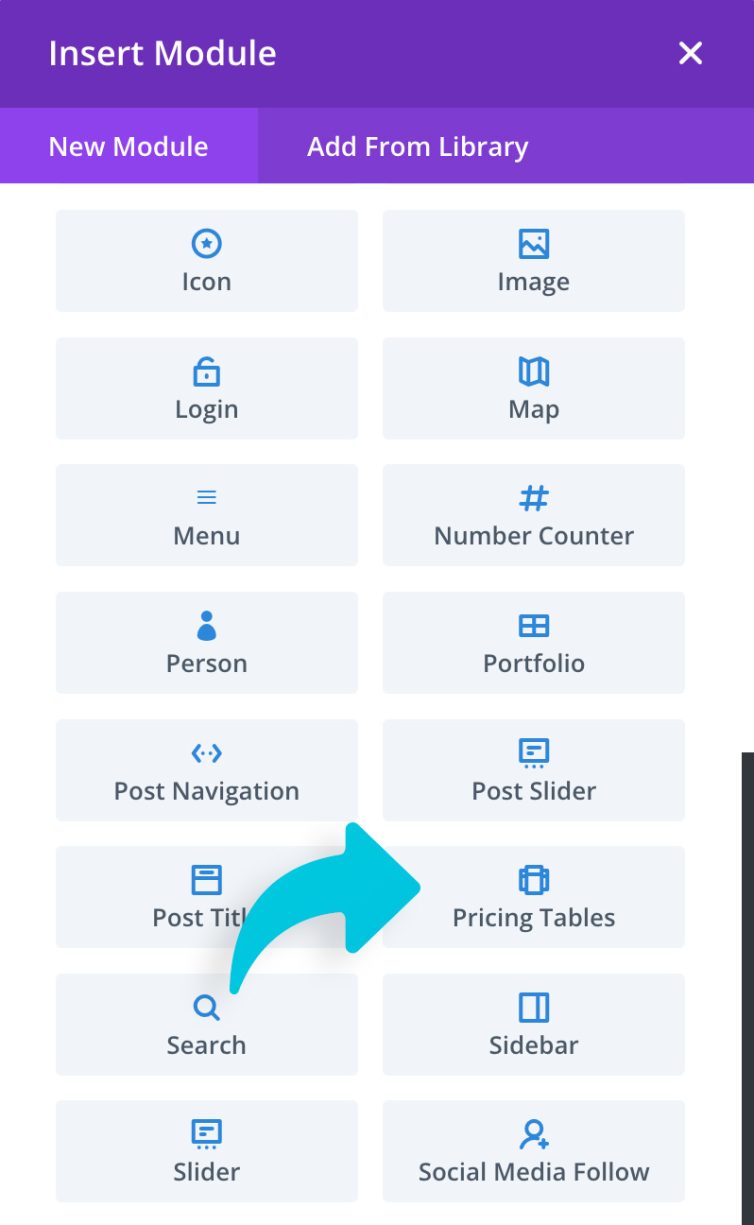754x1225 pixels.
Task: Click the Post Slider module icon
Action: [x=533, y=750]
